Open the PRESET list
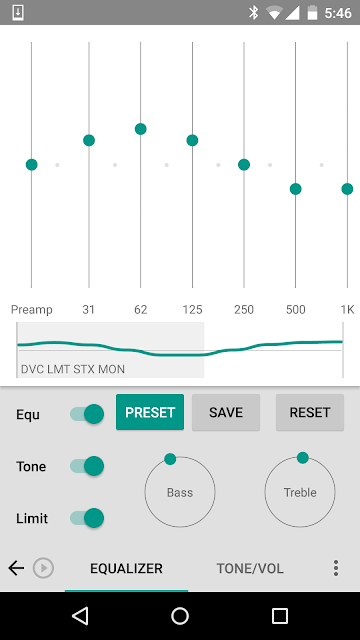The width and height of the screenshot is (360, 640). coord(150,412)
